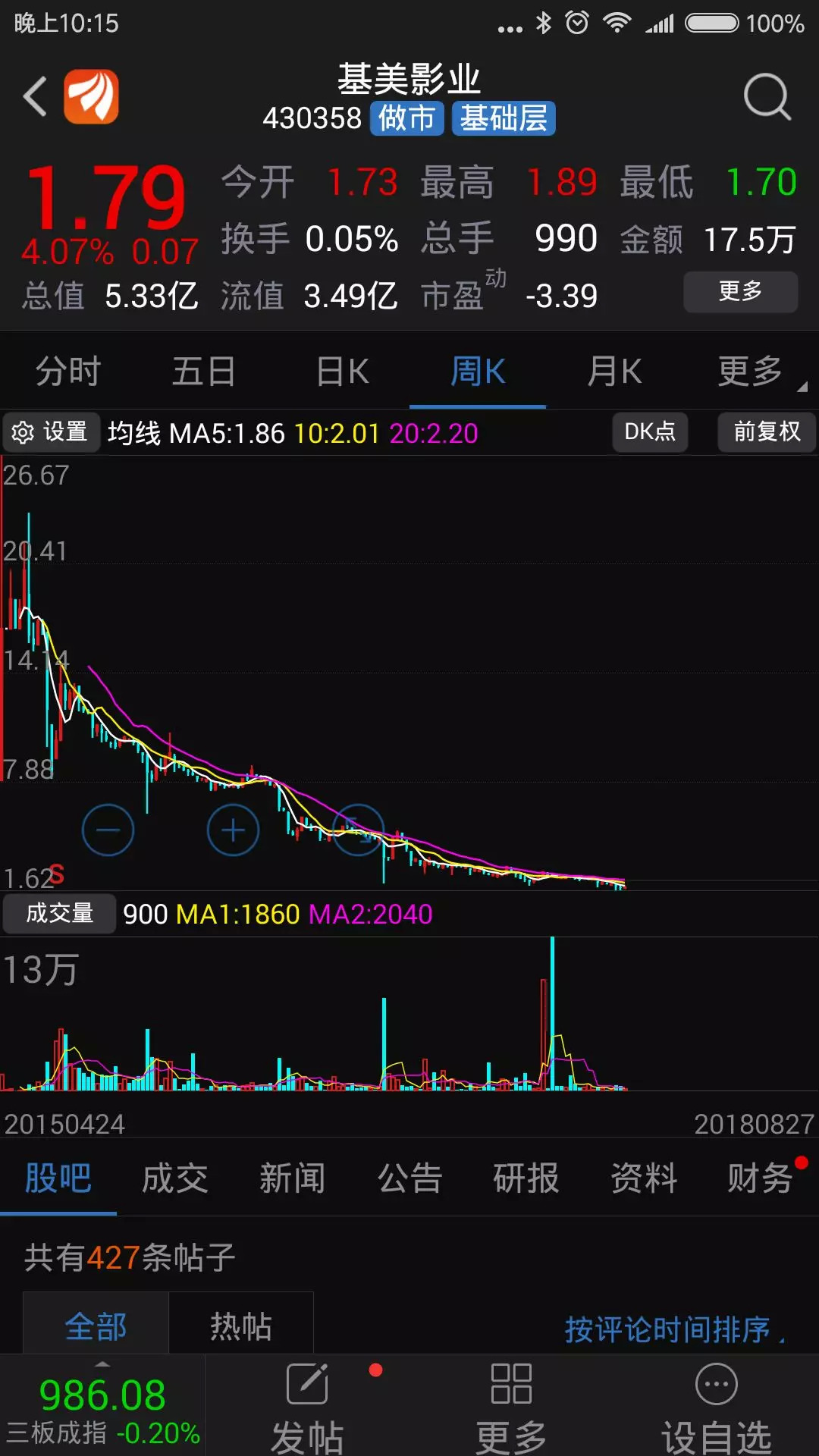The height and width of the screenshot is (1456, 819).
Task: Switch to 日K chart tab
Action: (x=342, y=372)
